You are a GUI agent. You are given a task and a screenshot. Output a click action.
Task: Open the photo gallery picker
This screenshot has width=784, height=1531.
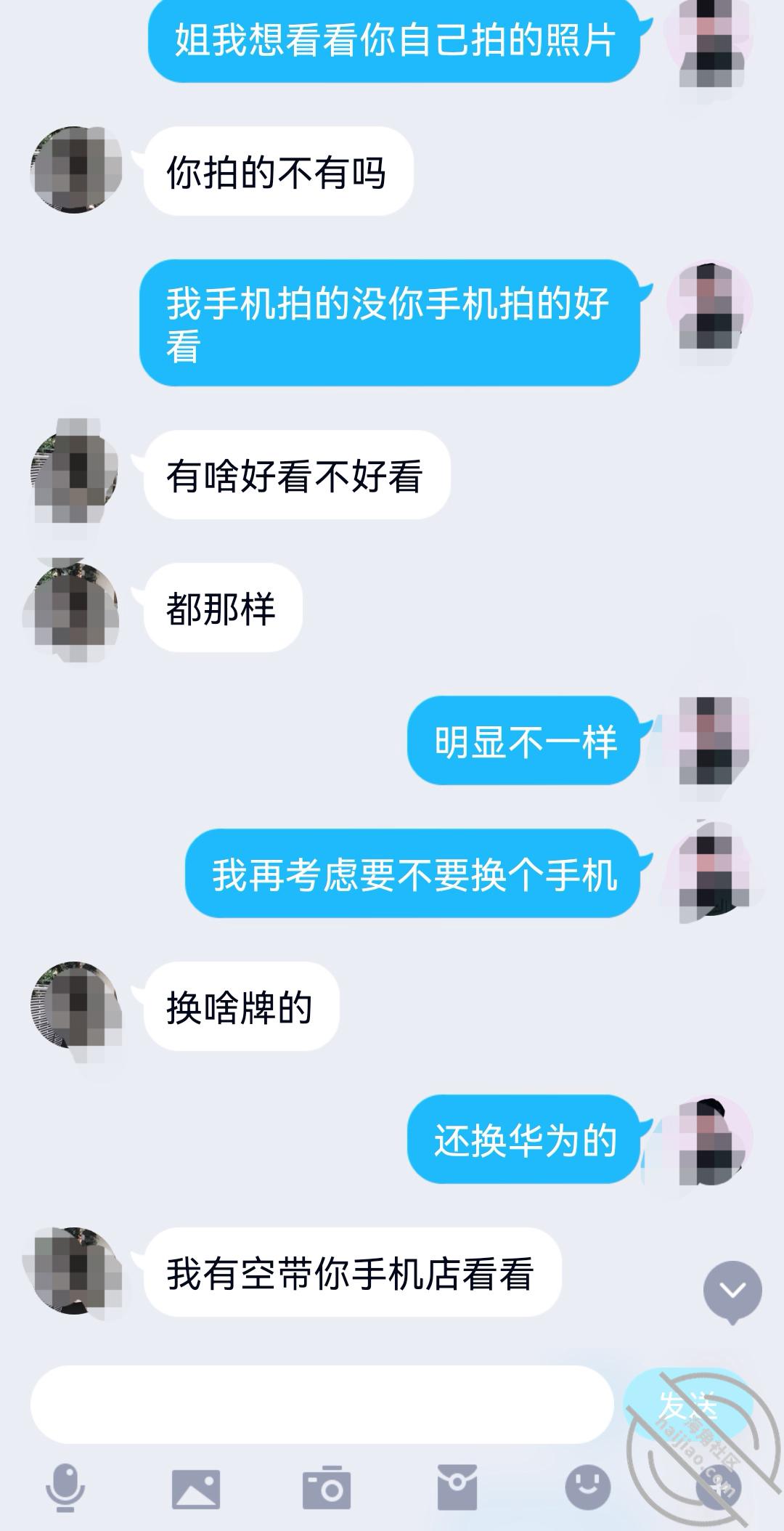click(195, 1488)
